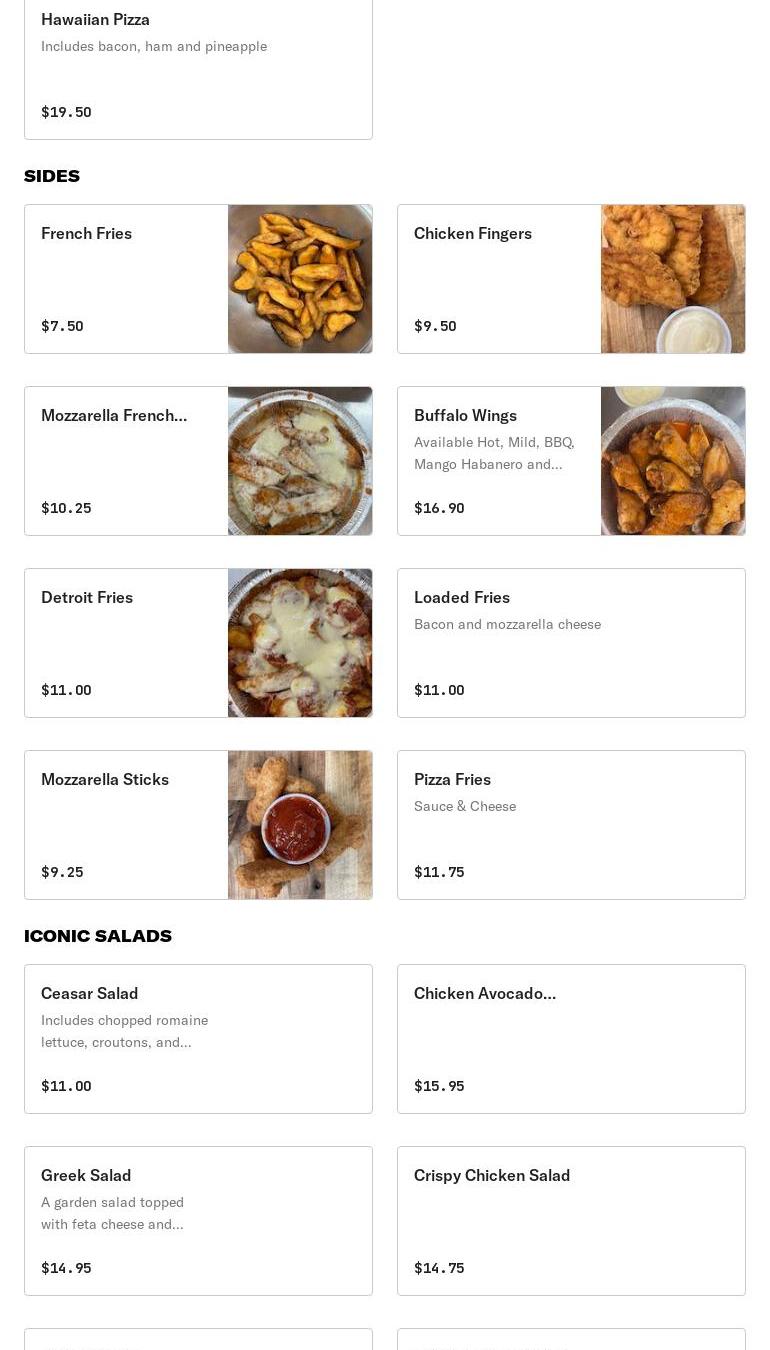View the Ceasar Salad item
Image resolution: width=770 pixels, height=1350 pixels.
[x=198, y=1039]
